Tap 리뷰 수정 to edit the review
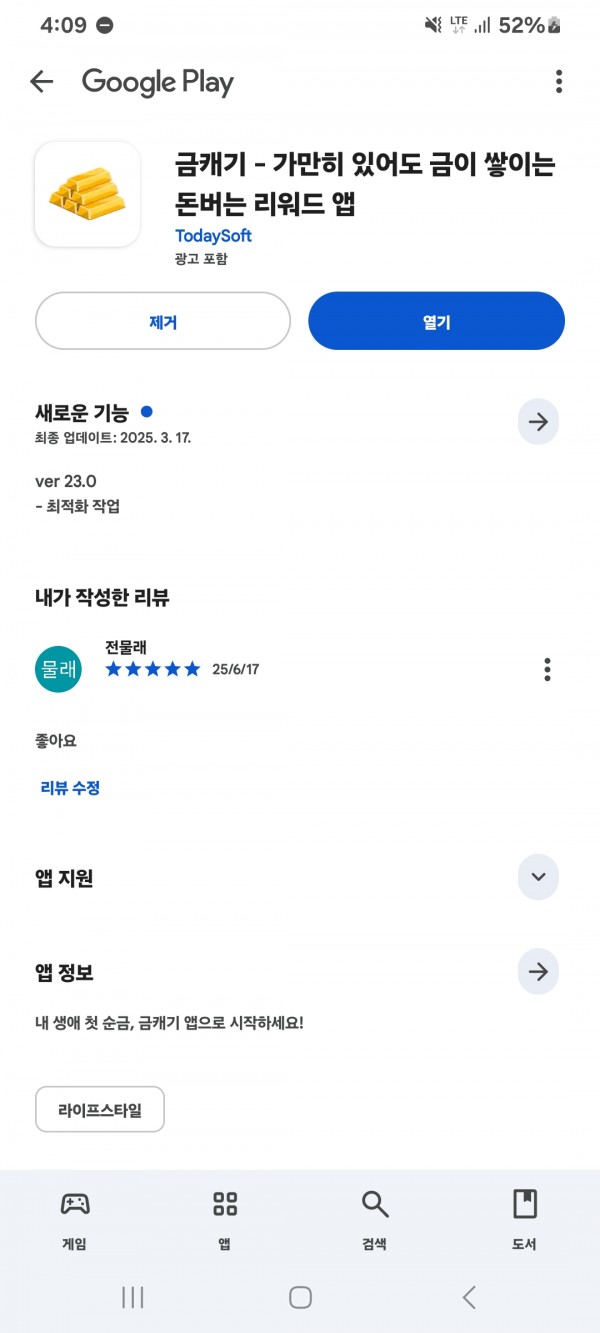 (70, 788)
